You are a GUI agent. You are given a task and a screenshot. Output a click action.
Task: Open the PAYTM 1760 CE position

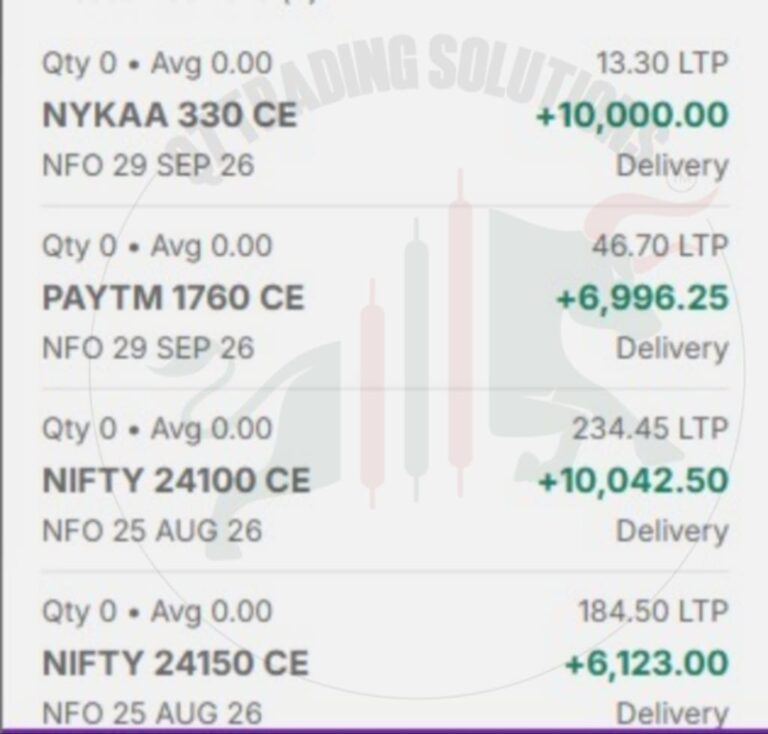pos(385,297)
